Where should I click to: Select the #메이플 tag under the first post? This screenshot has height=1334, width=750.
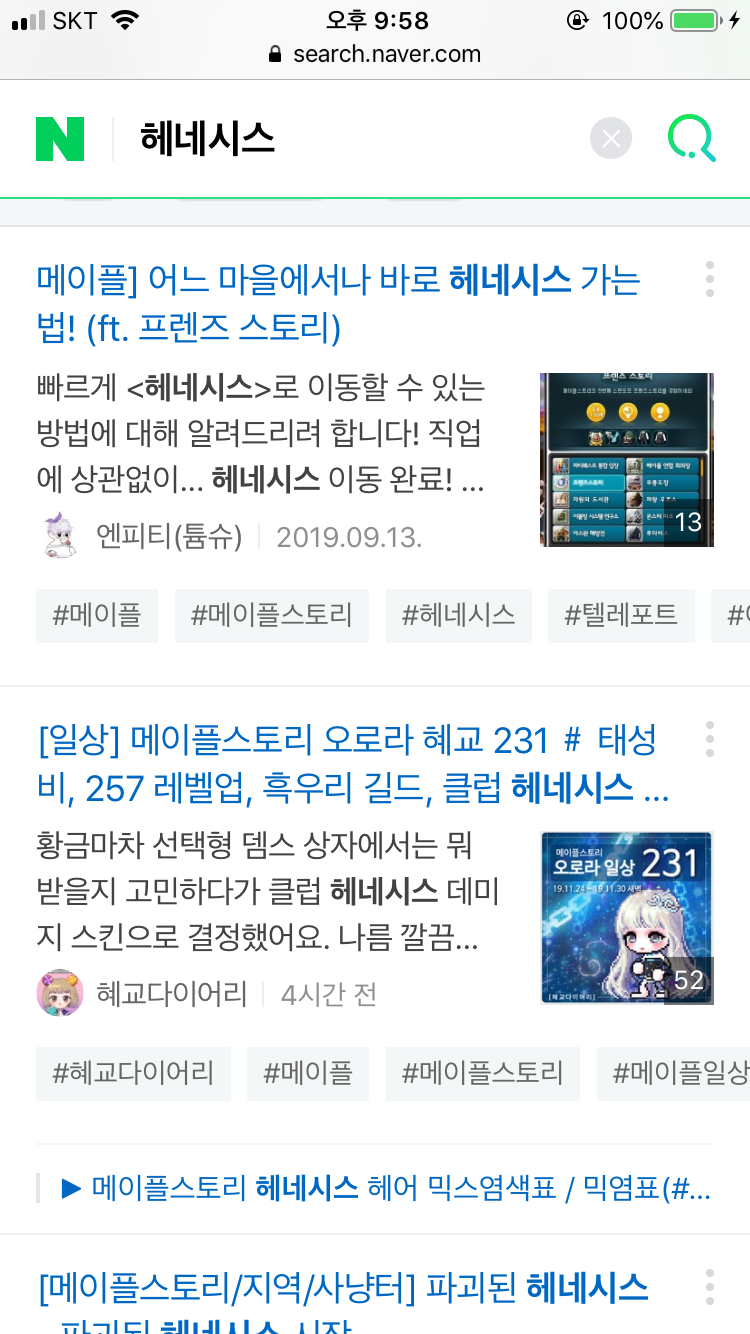pyautogui.click(x=97, y=615)
